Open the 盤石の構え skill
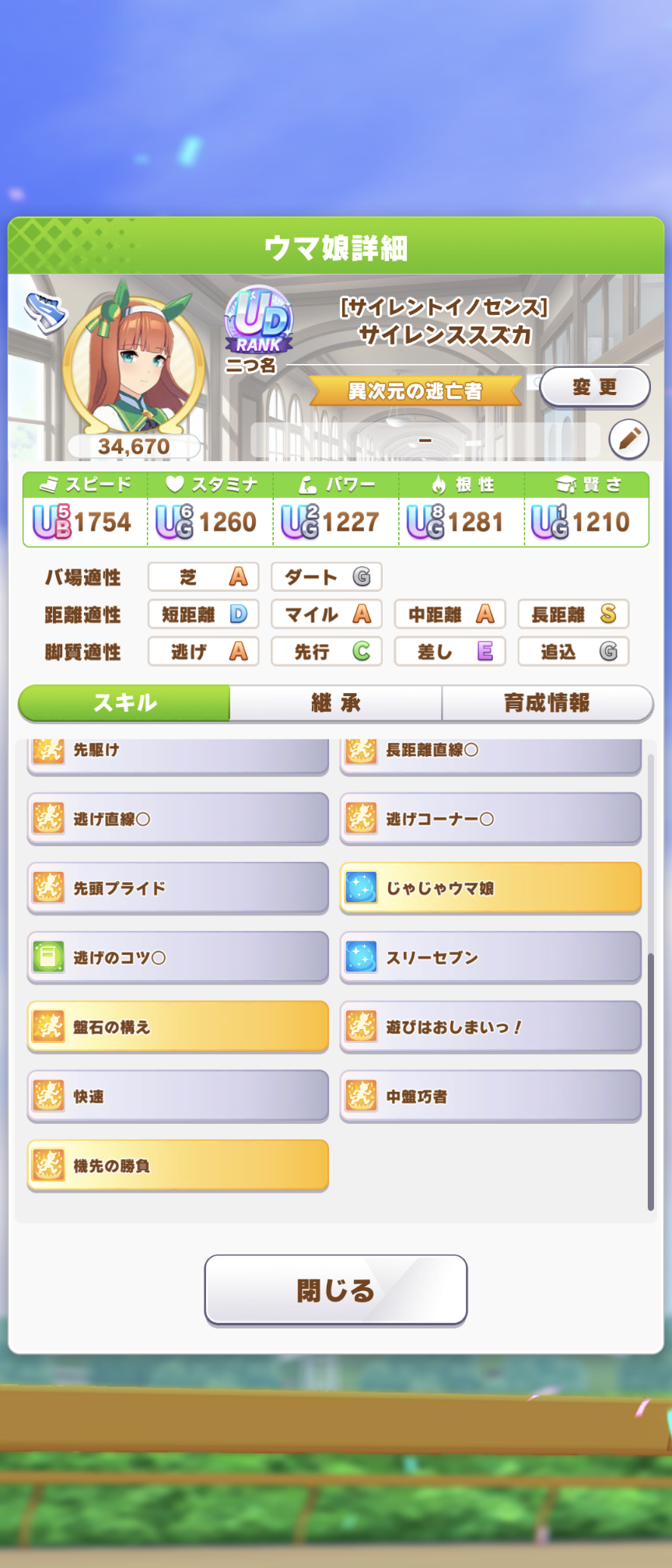672x1568 pixels. point(178,1027)
